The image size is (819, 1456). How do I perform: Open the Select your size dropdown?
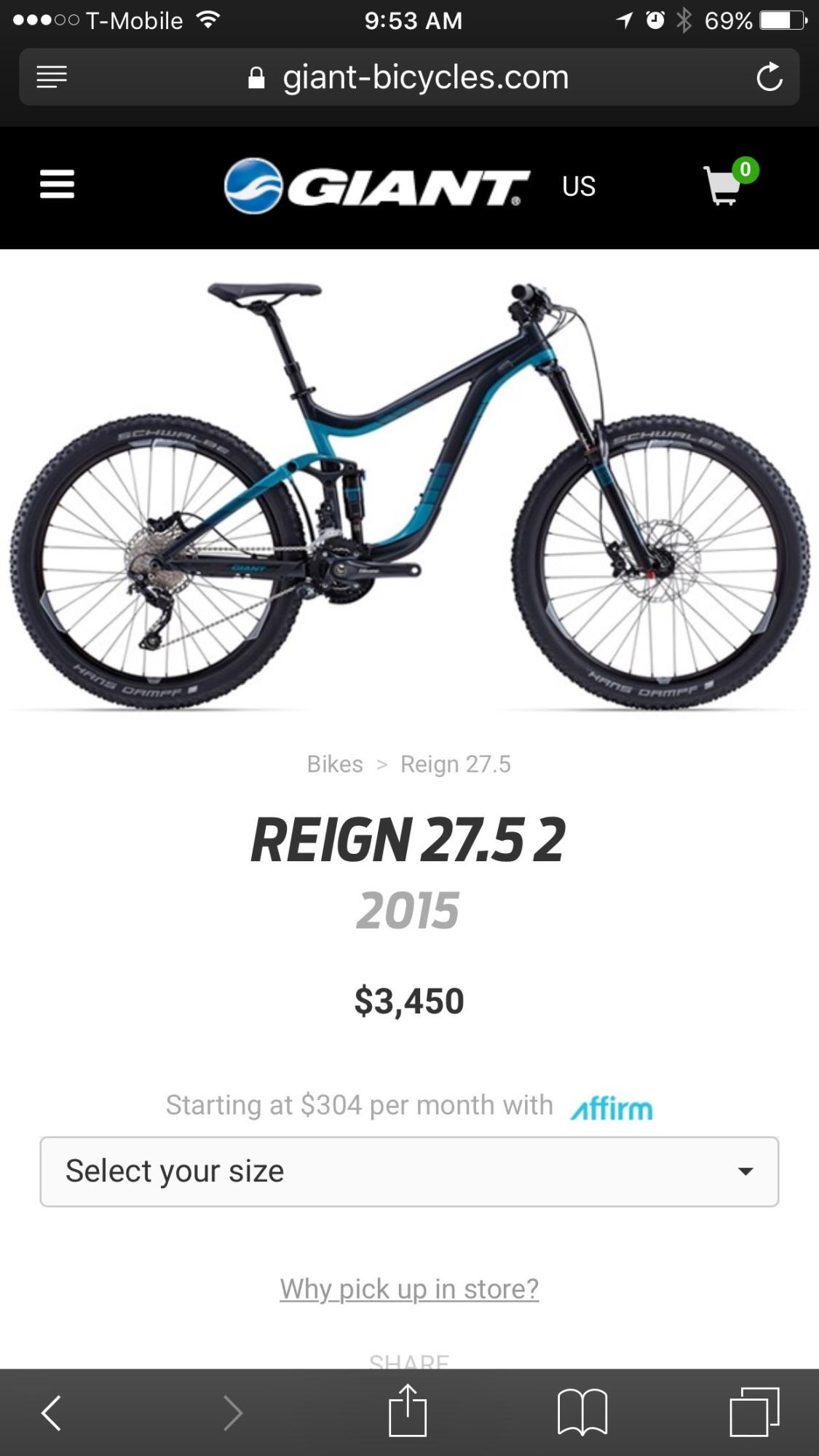[x=409, y=1171]
